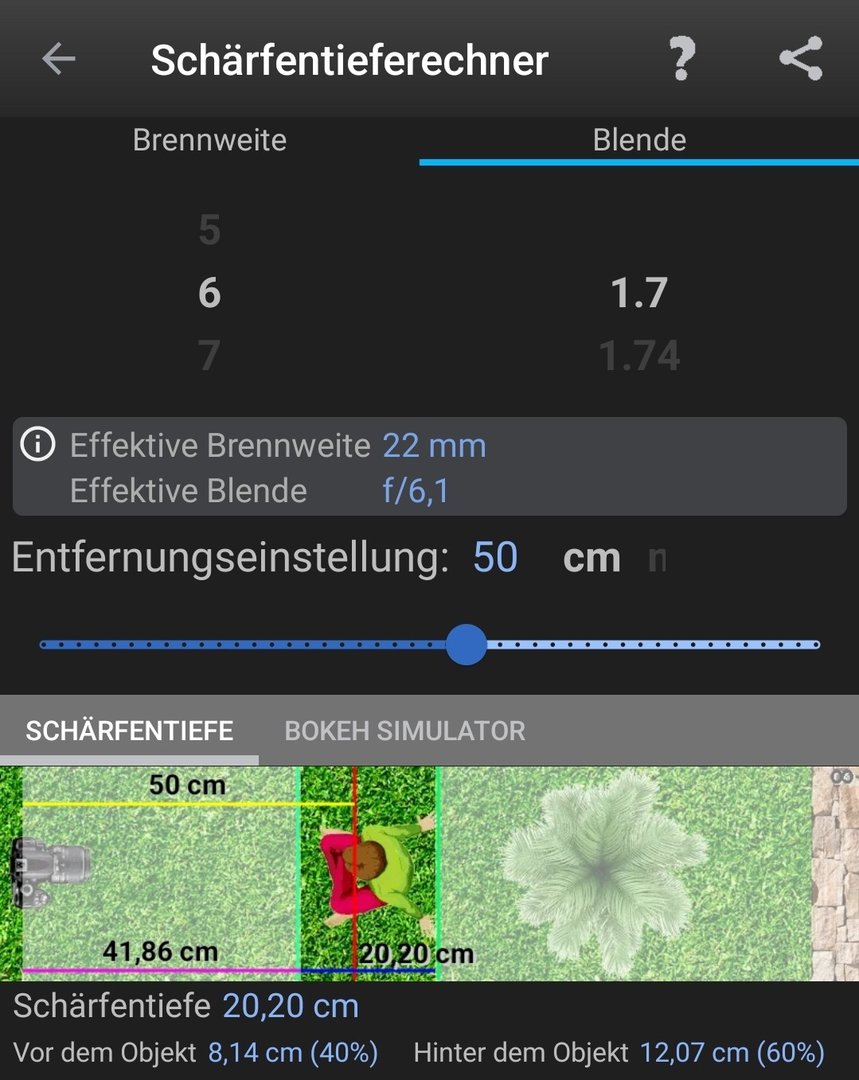Switch to the Brennweite tab

[x=209, y=140]
